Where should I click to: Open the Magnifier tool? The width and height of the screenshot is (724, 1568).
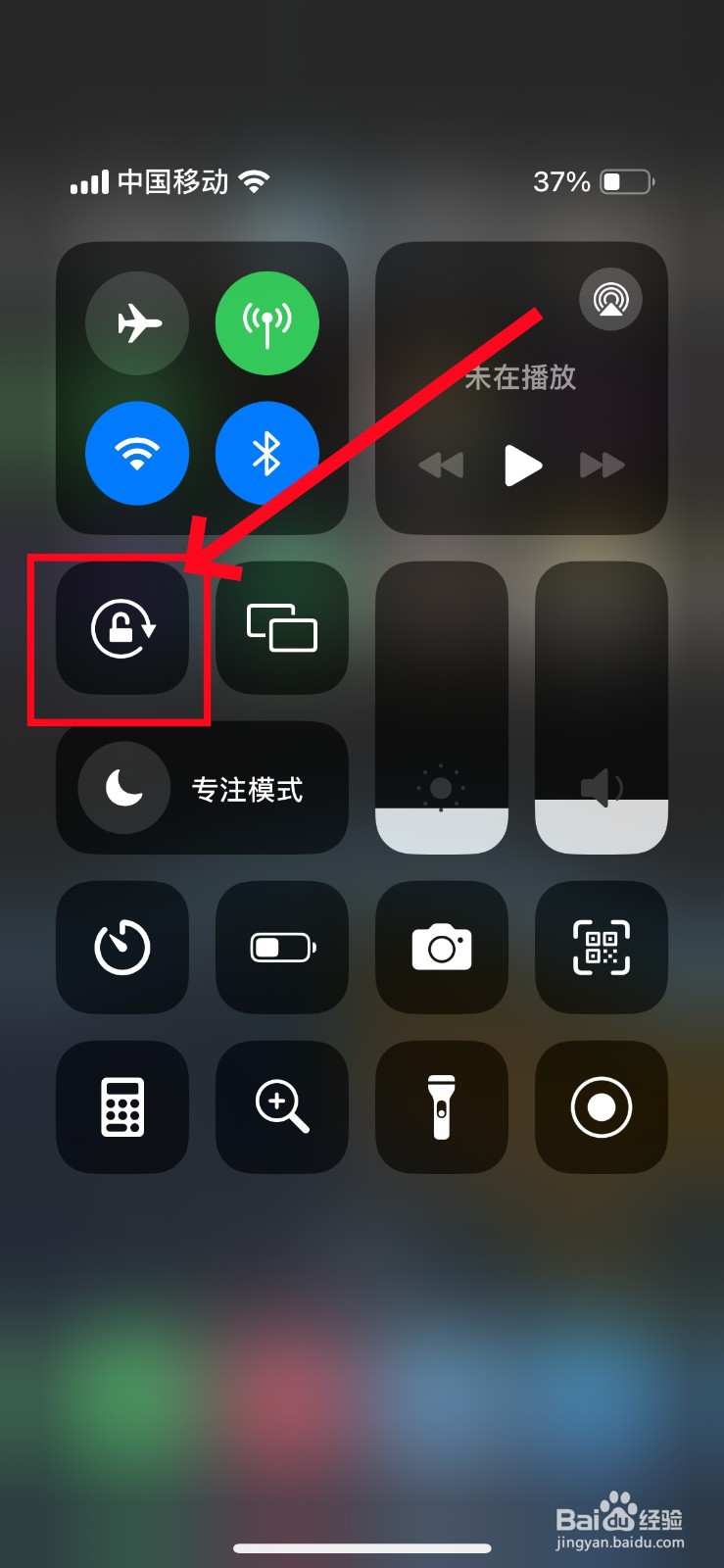[x=281, y=1107]
